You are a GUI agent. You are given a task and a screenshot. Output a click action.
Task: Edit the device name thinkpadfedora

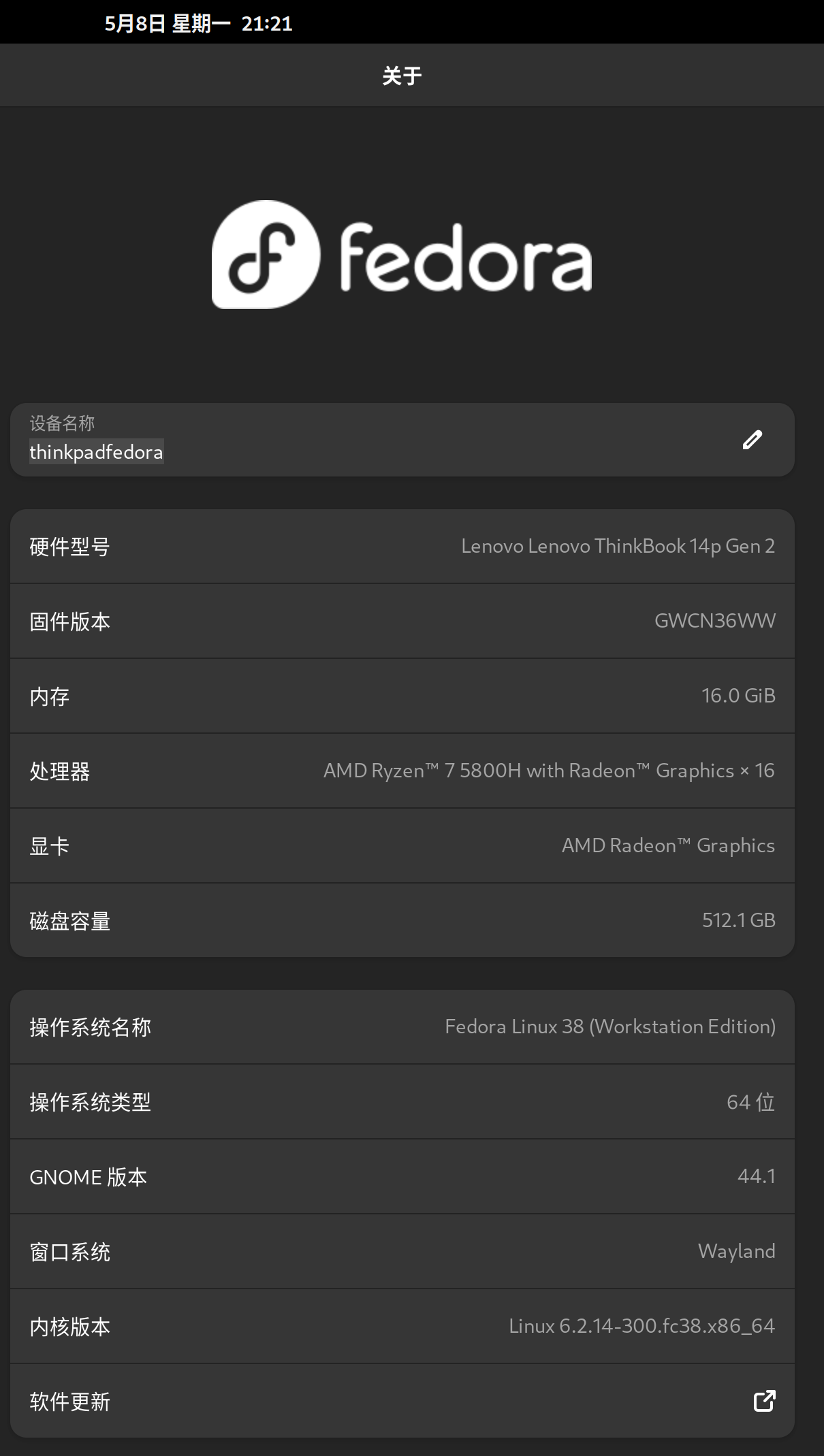(752, 440)
